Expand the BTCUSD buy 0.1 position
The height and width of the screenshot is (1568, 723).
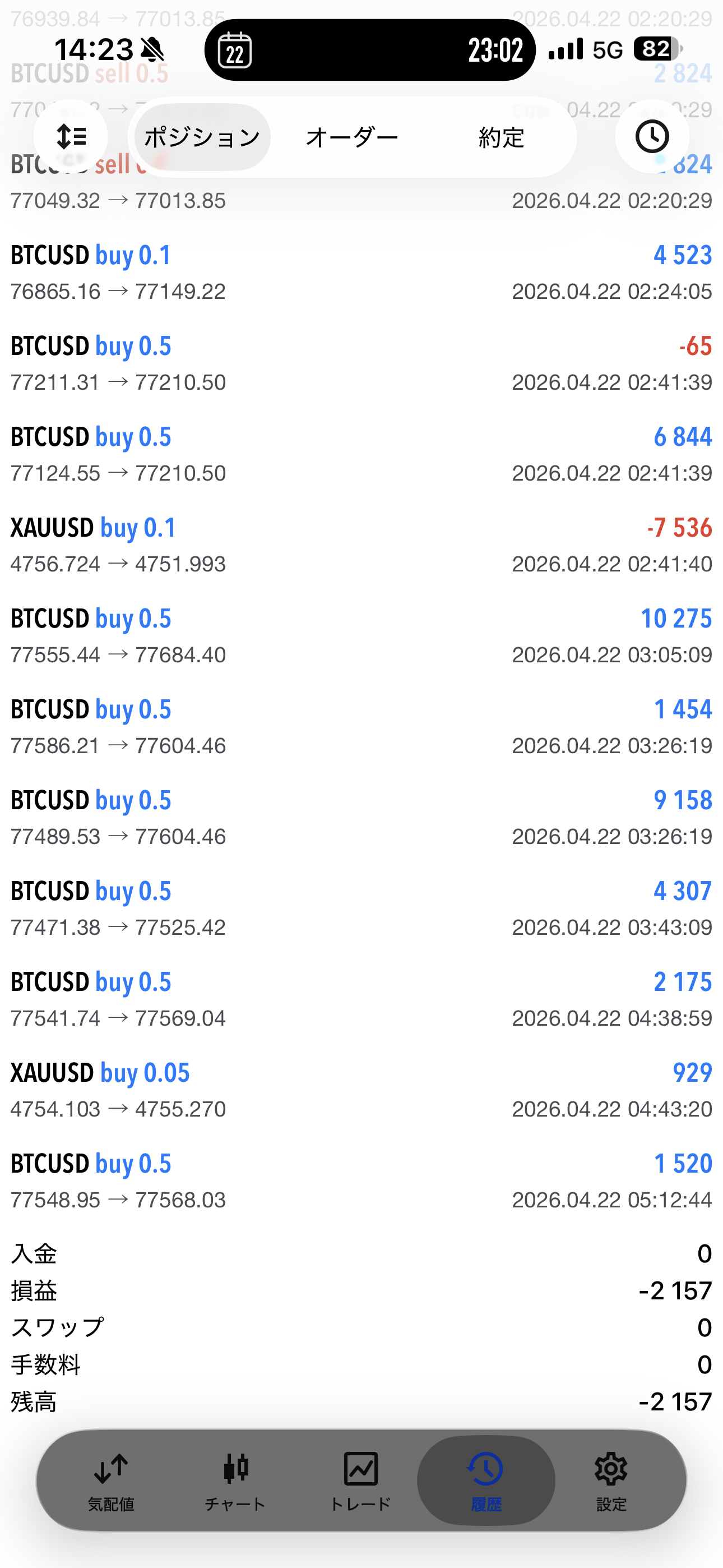(361, 272)
